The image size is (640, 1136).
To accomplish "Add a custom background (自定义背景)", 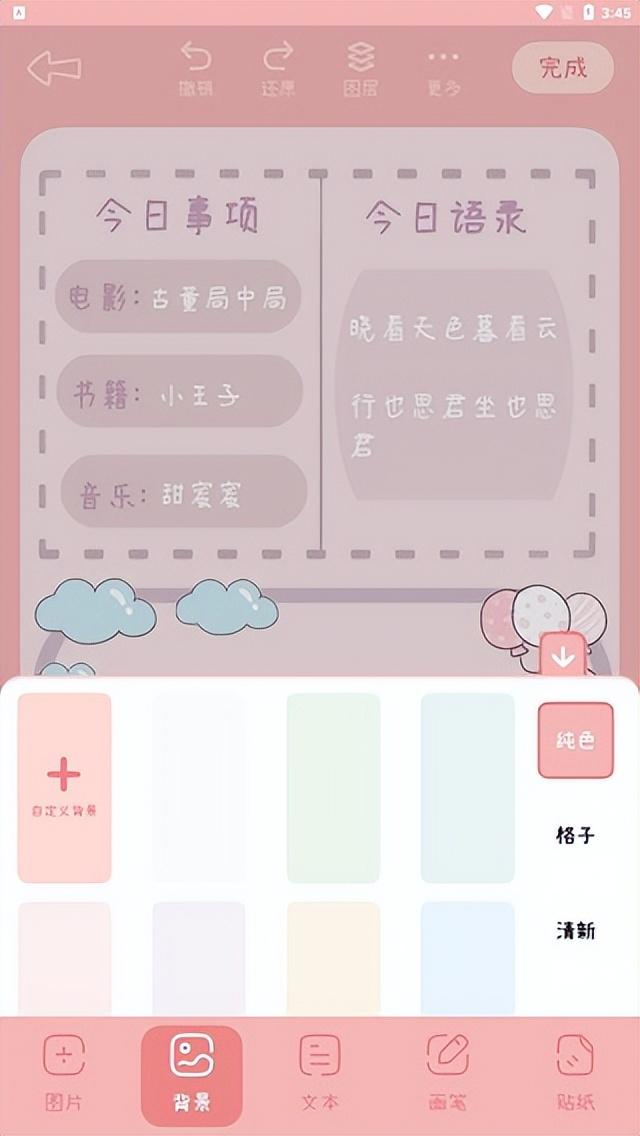I will point(64,787).
